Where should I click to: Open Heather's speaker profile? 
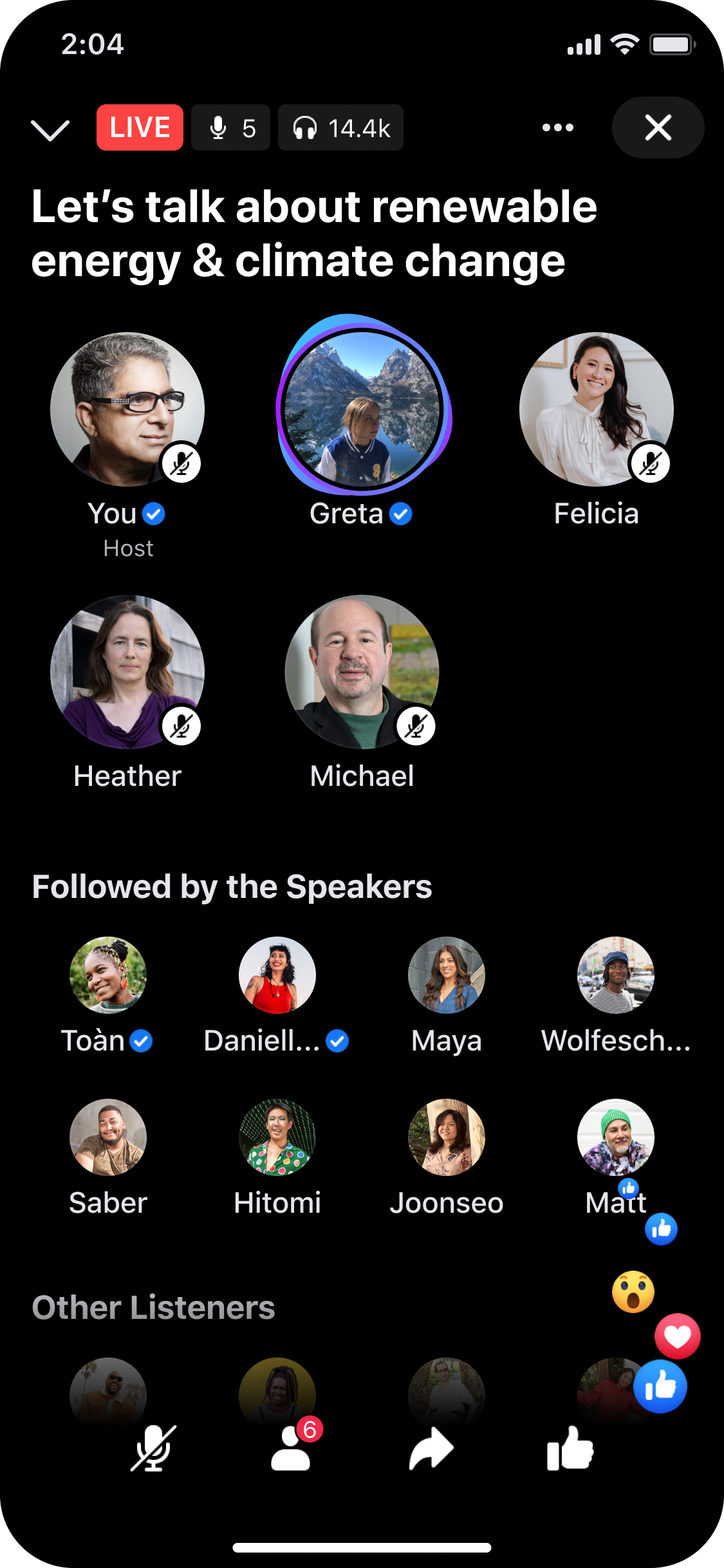click(127, 672)
